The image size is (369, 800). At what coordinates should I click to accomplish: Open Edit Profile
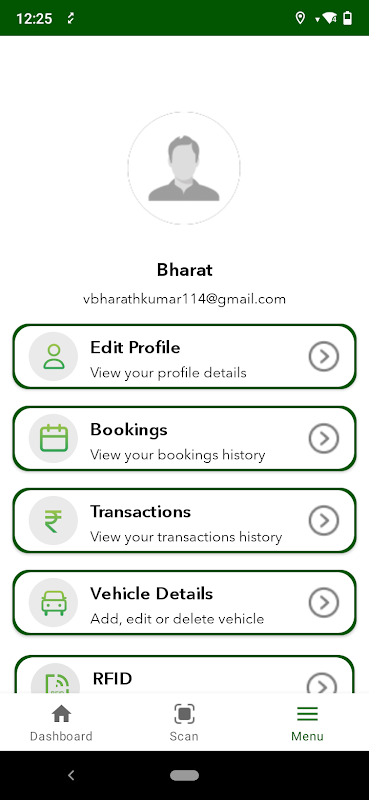[184, 357]
